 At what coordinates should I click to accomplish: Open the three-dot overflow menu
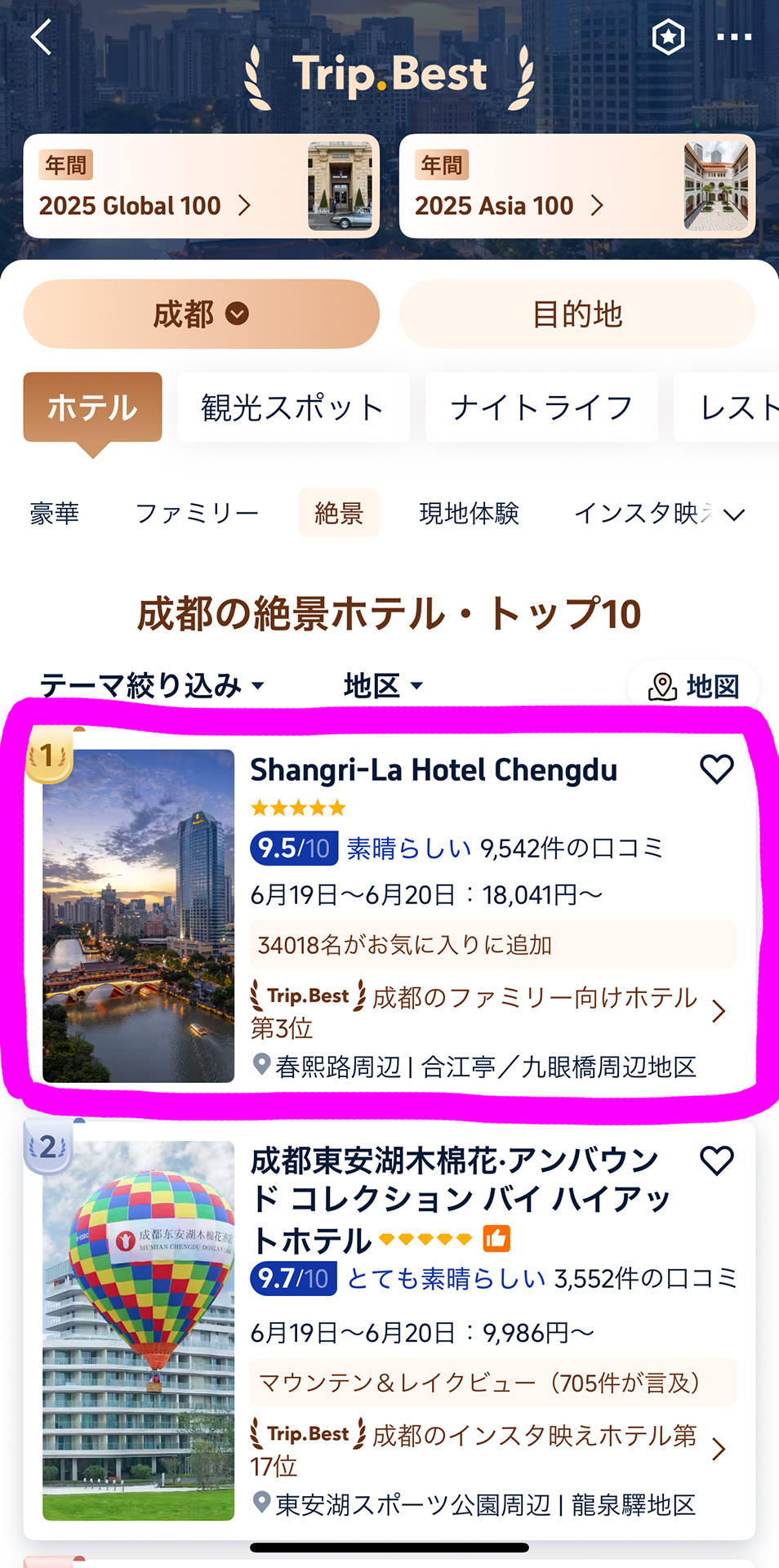click(x=732, y=37)
